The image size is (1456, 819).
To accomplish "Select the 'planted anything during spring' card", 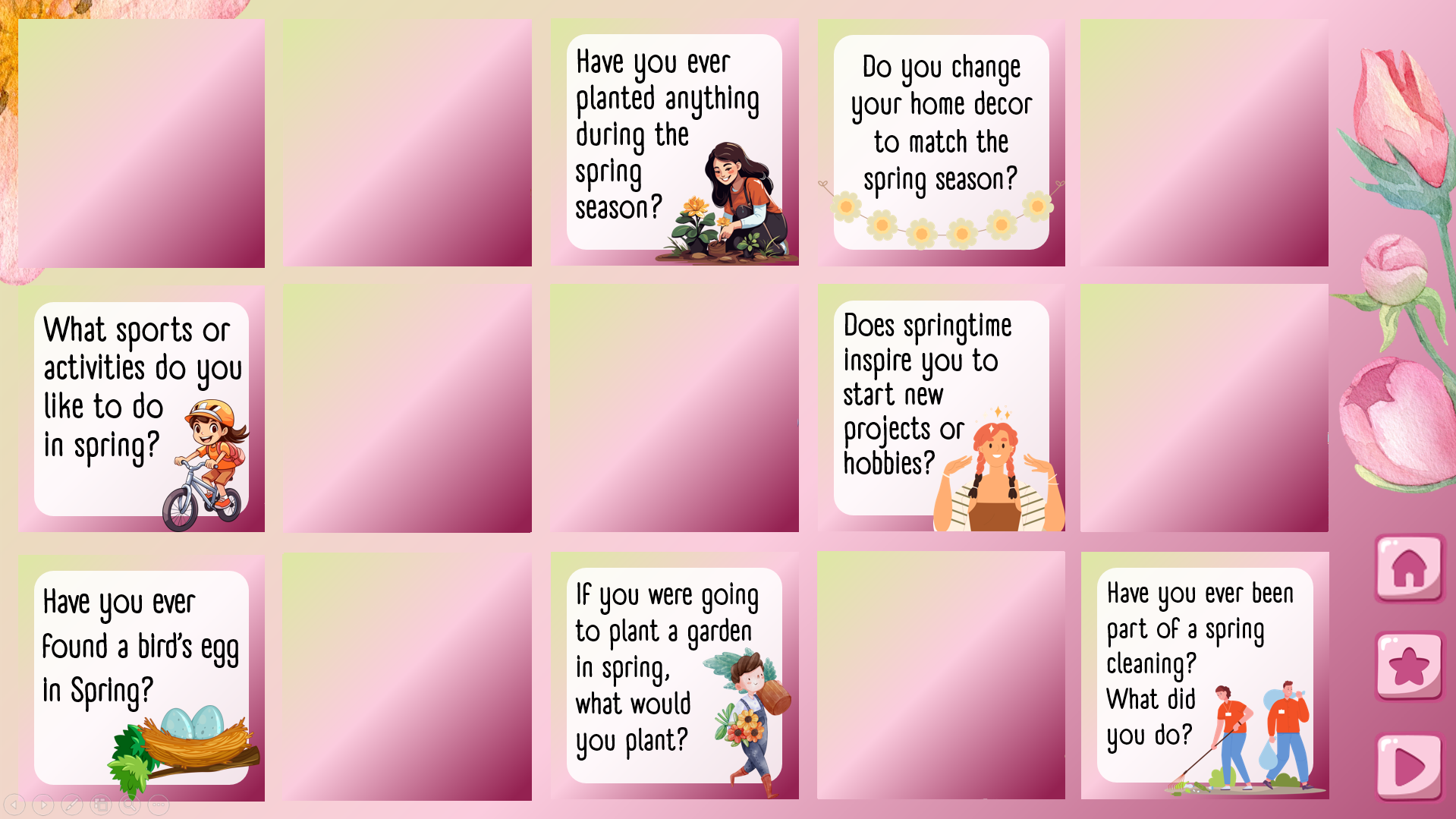I will click(674, 142).
